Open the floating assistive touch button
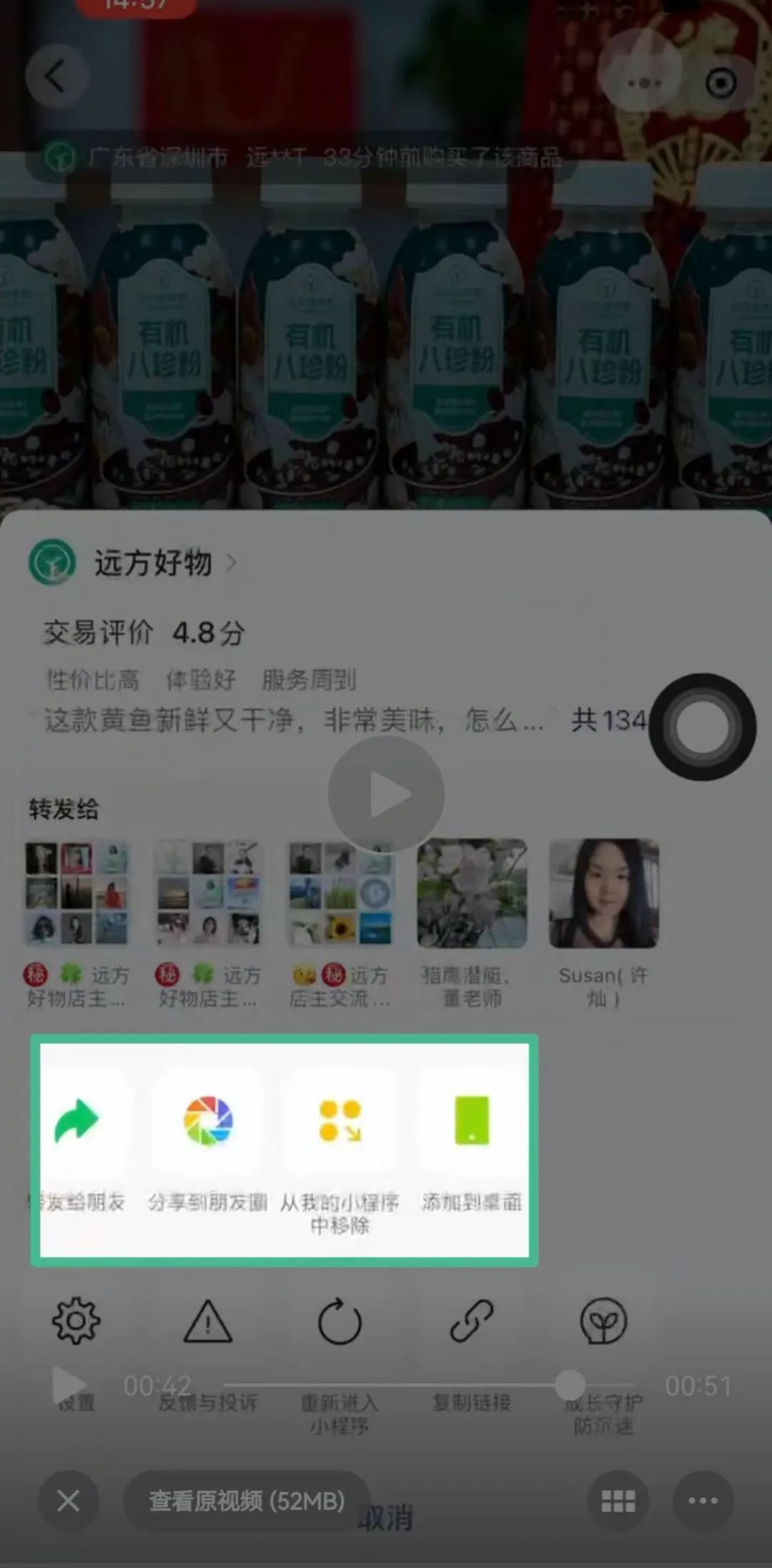Screen dimensions: 772x1568 click(702, 726)
